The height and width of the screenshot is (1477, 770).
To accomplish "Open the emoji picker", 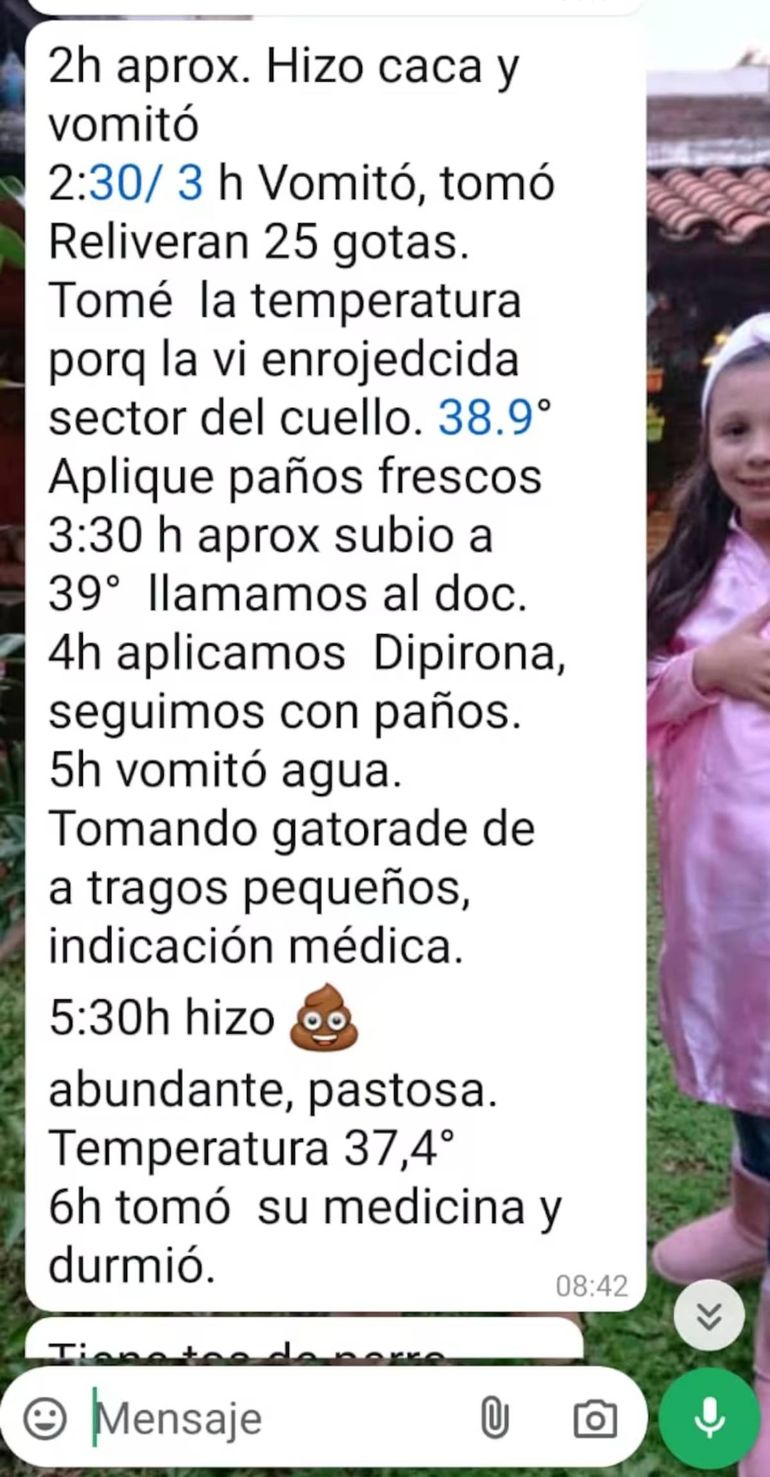I will click(x=45, y=1418).
